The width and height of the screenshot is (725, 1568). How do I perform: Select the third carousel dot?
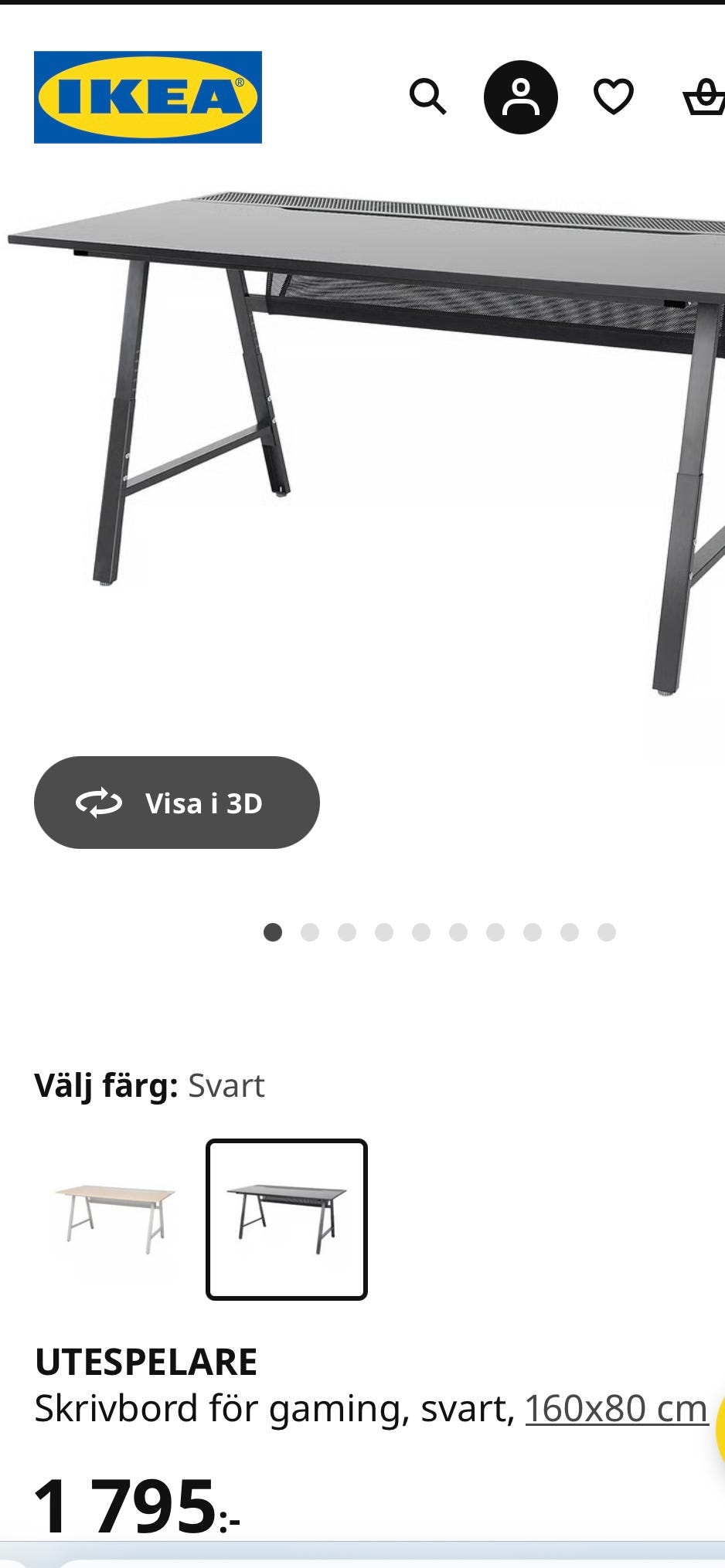(345, 933)
